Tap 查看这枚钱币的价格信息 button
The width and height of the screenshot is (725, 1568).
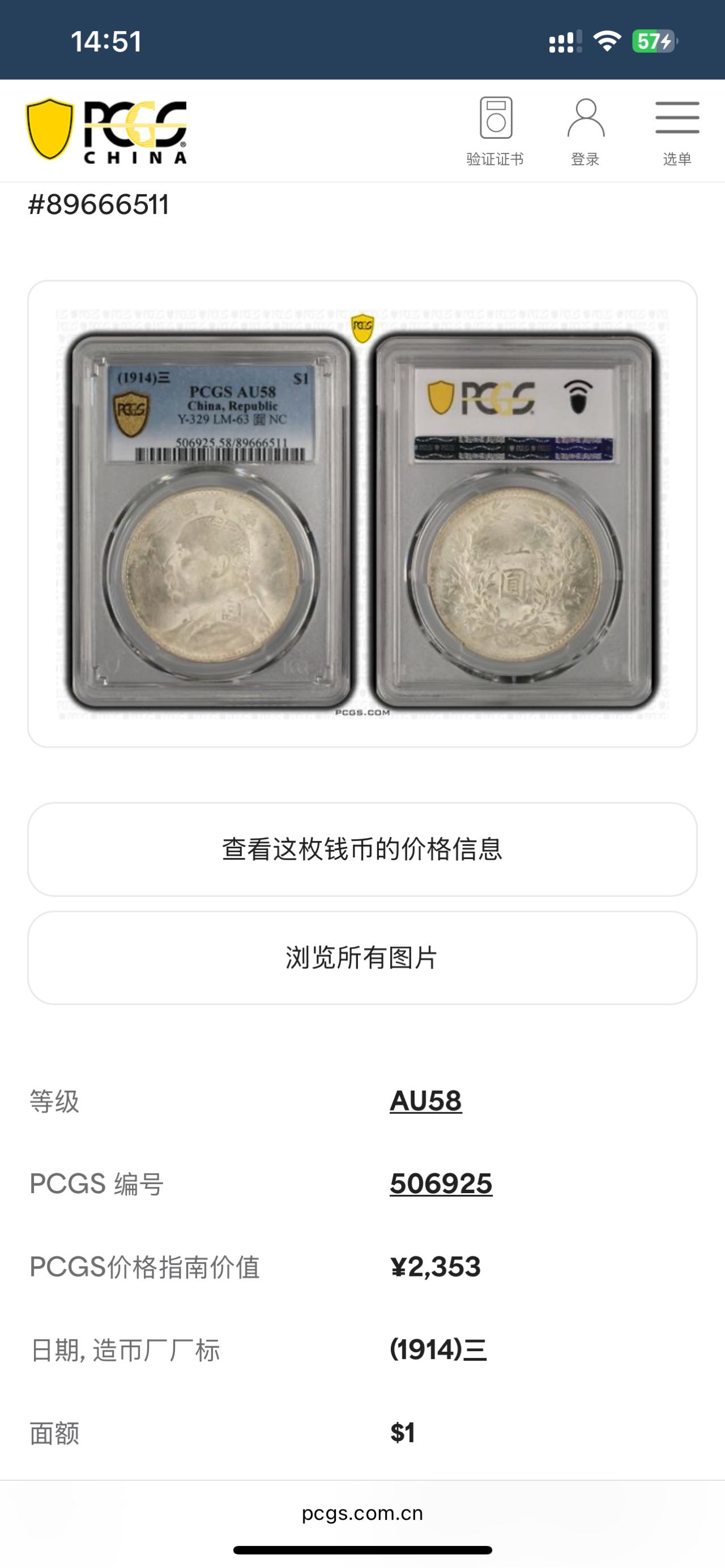(362, 848)
